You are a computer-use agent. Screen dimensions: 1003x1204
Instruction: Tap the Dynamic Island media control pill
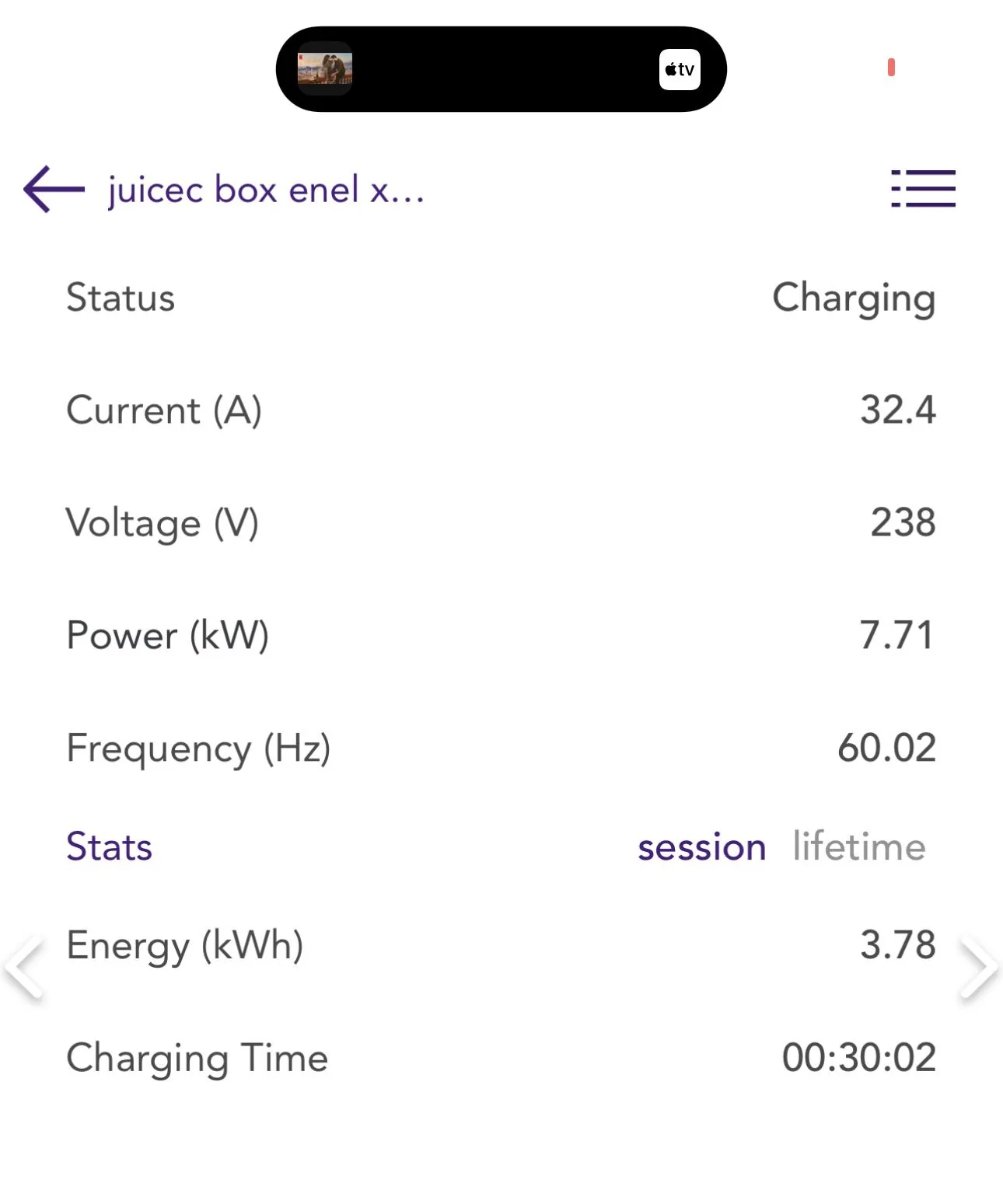click(501, 68)
